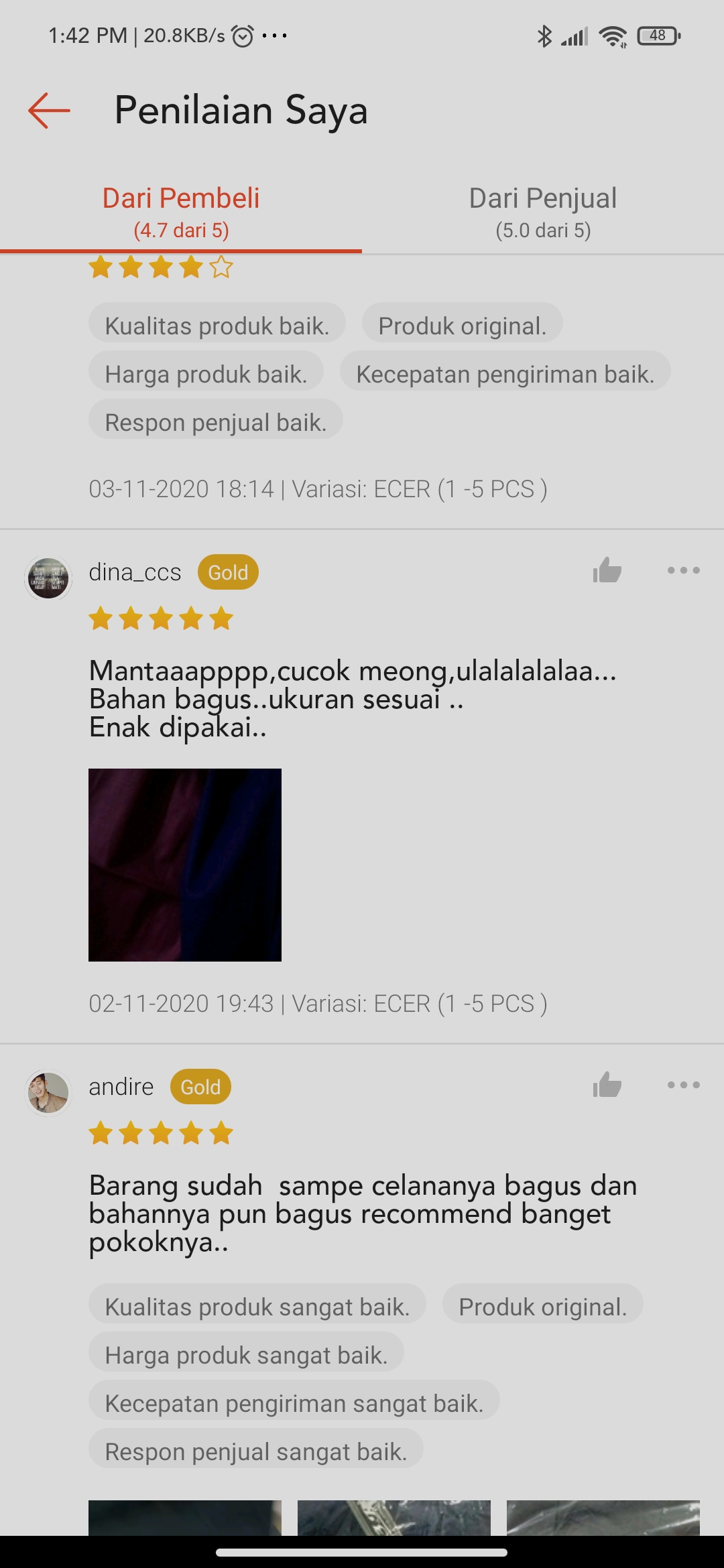Screen dimensions: 724x1568
Task: Like andire's review
Action: [607, 1086]
